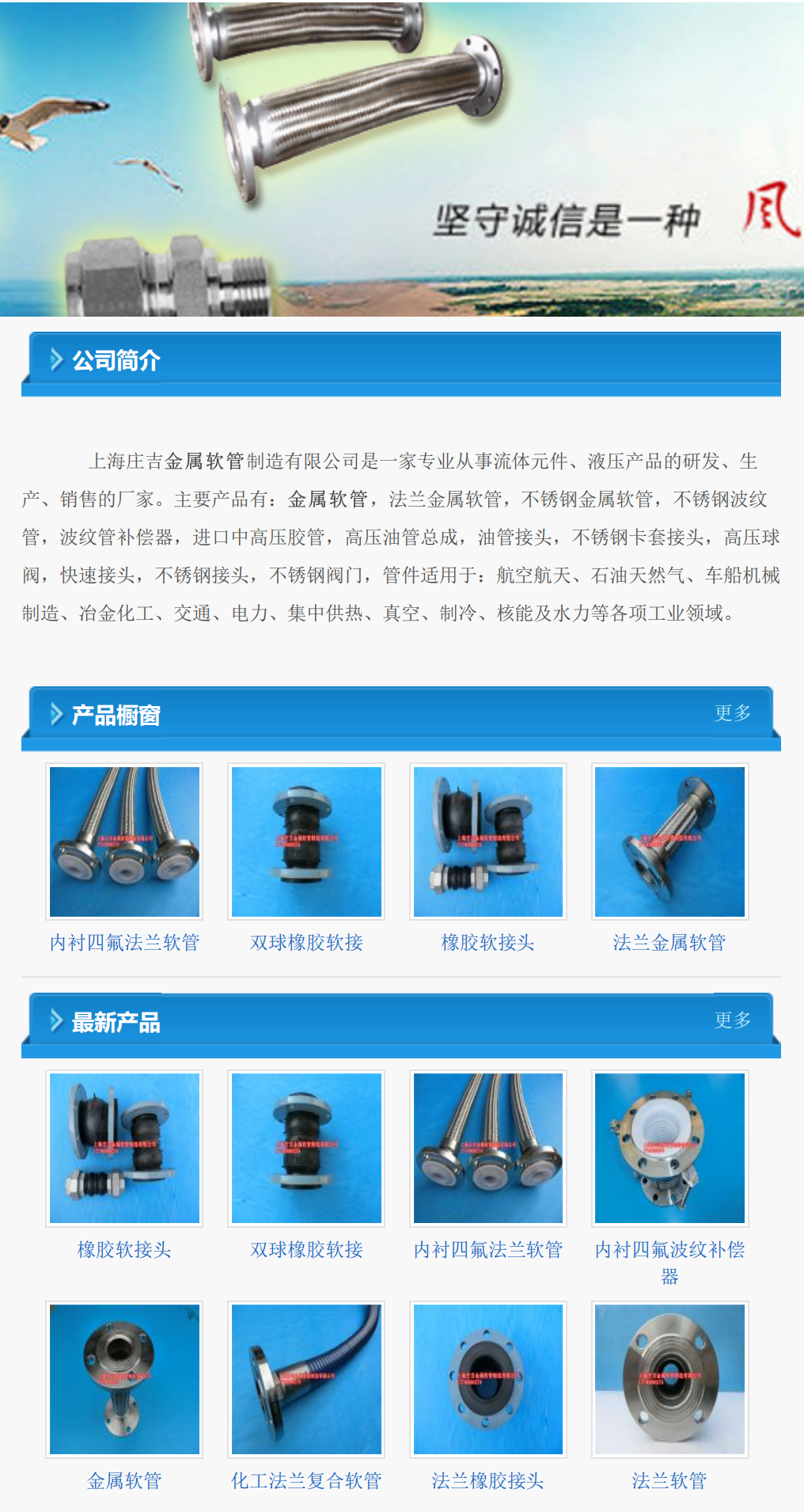
Task: Open 更多 link in 最新产品 section
Action: [x=732, y=1020]
